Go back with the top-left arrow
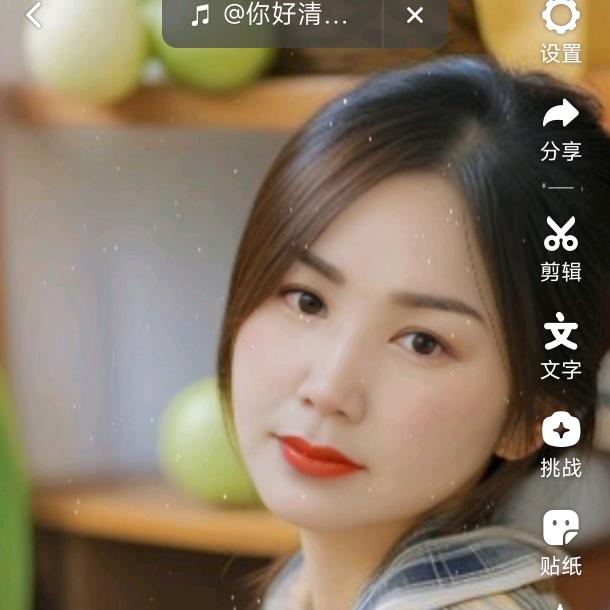Viewport: 610px width, 610px height. [34, 15]
